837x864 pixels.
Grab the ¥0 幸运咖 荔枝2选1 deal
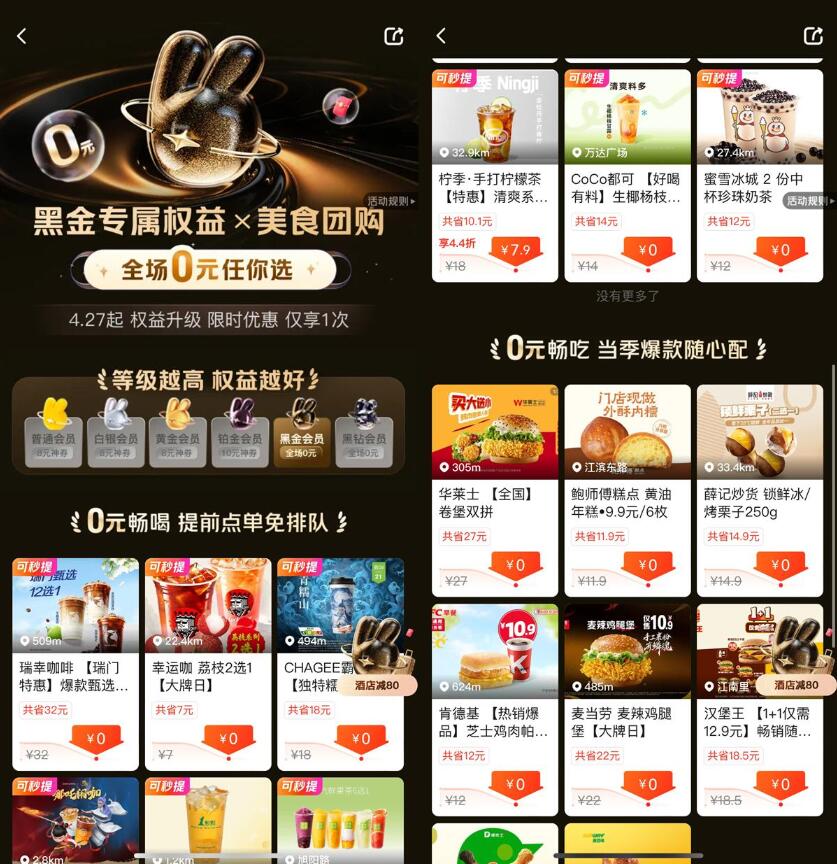[x=229, y=740]
